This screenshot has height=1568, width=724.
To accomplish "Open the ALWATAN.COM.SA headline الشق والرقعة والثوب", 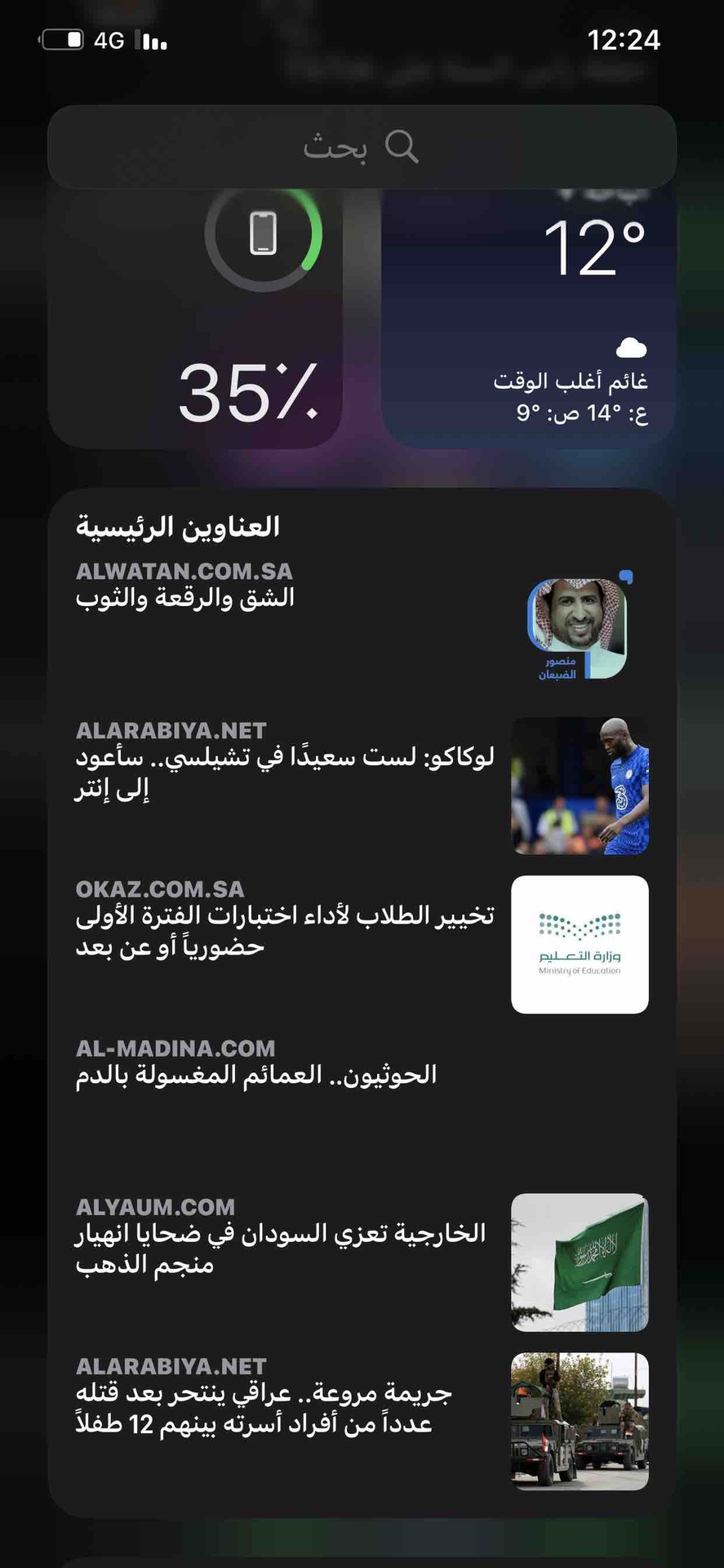I will tap(362, 626).
